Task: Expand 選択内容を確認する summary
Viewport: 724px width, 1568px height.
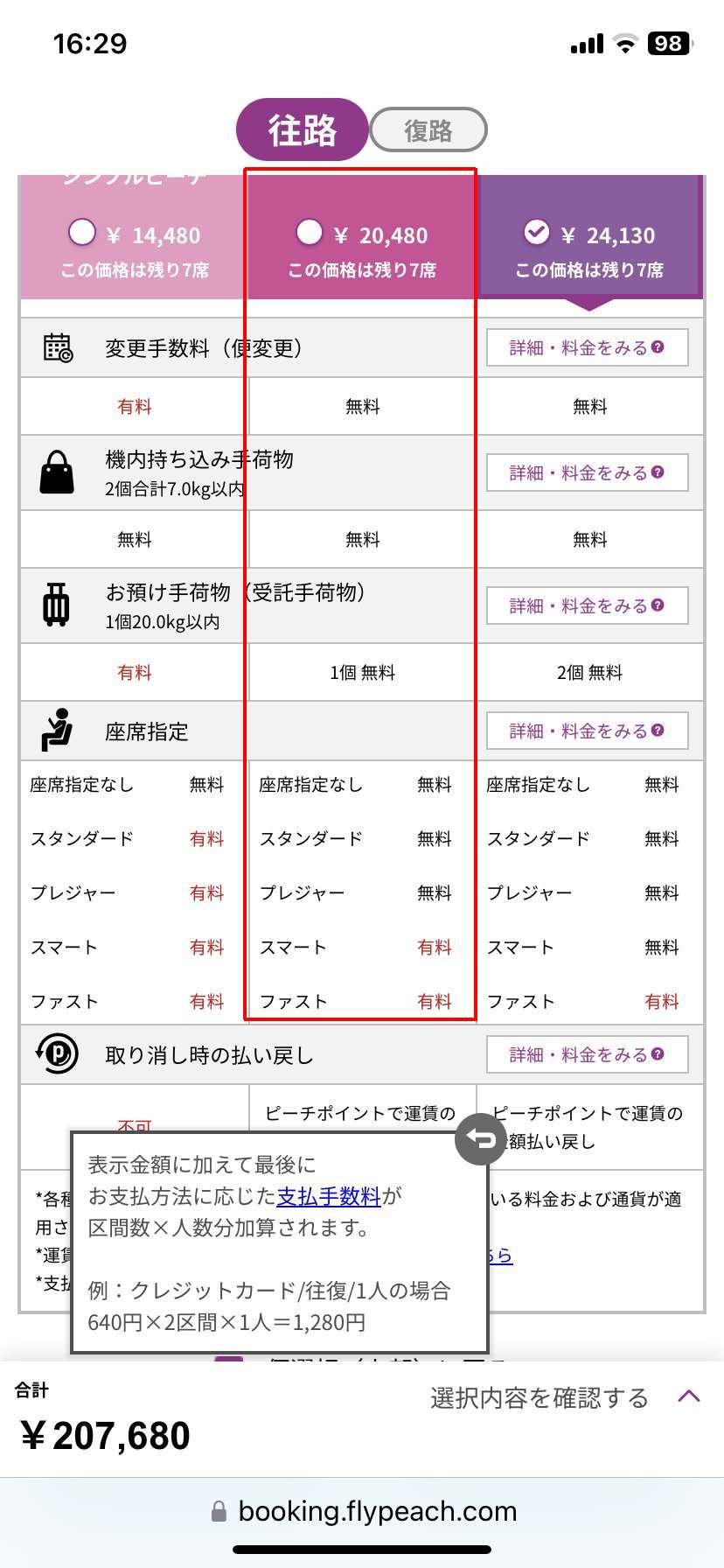Action: point(565,1397)
